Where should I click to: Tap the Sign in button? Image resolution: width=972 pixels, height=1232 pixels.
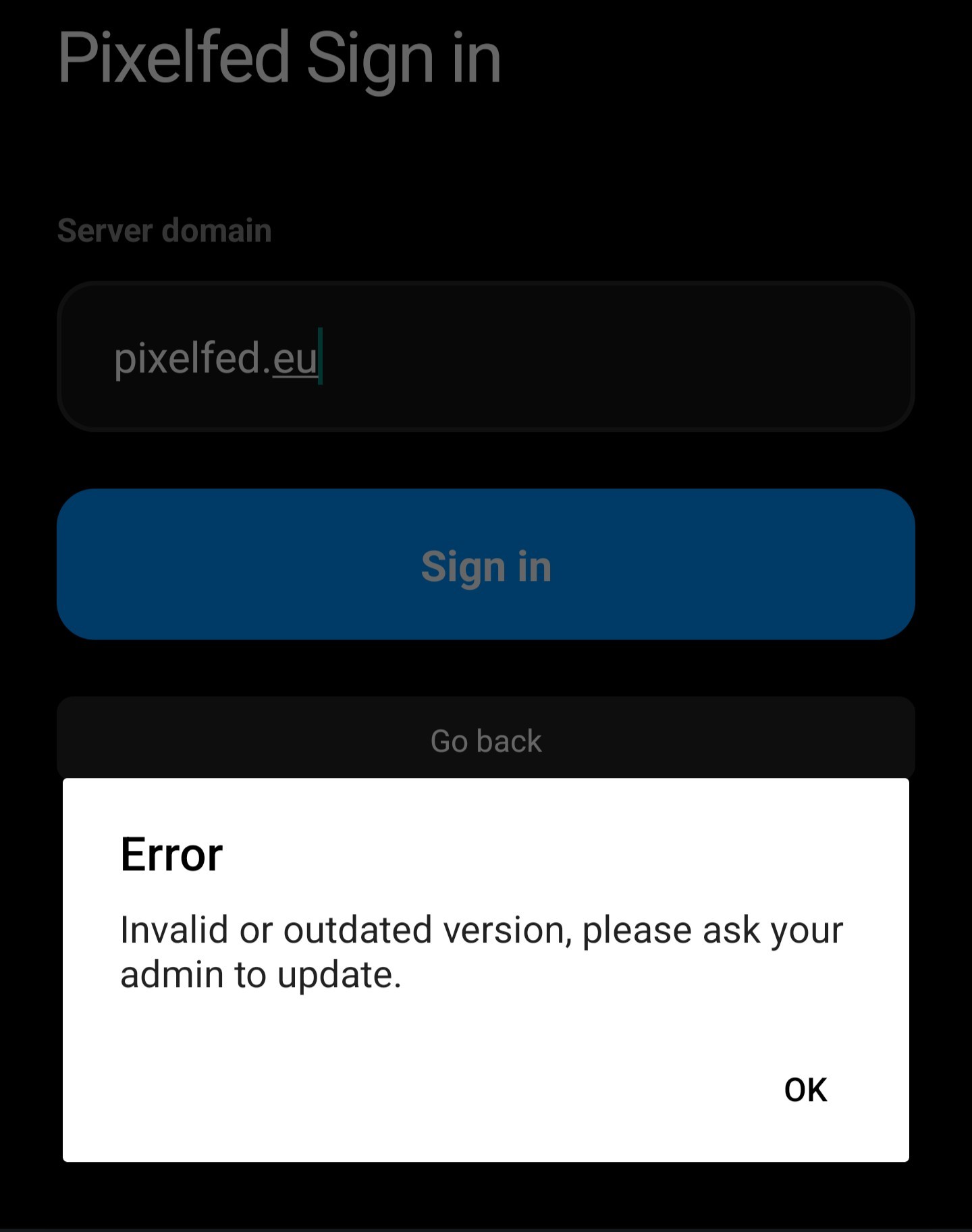486,565
